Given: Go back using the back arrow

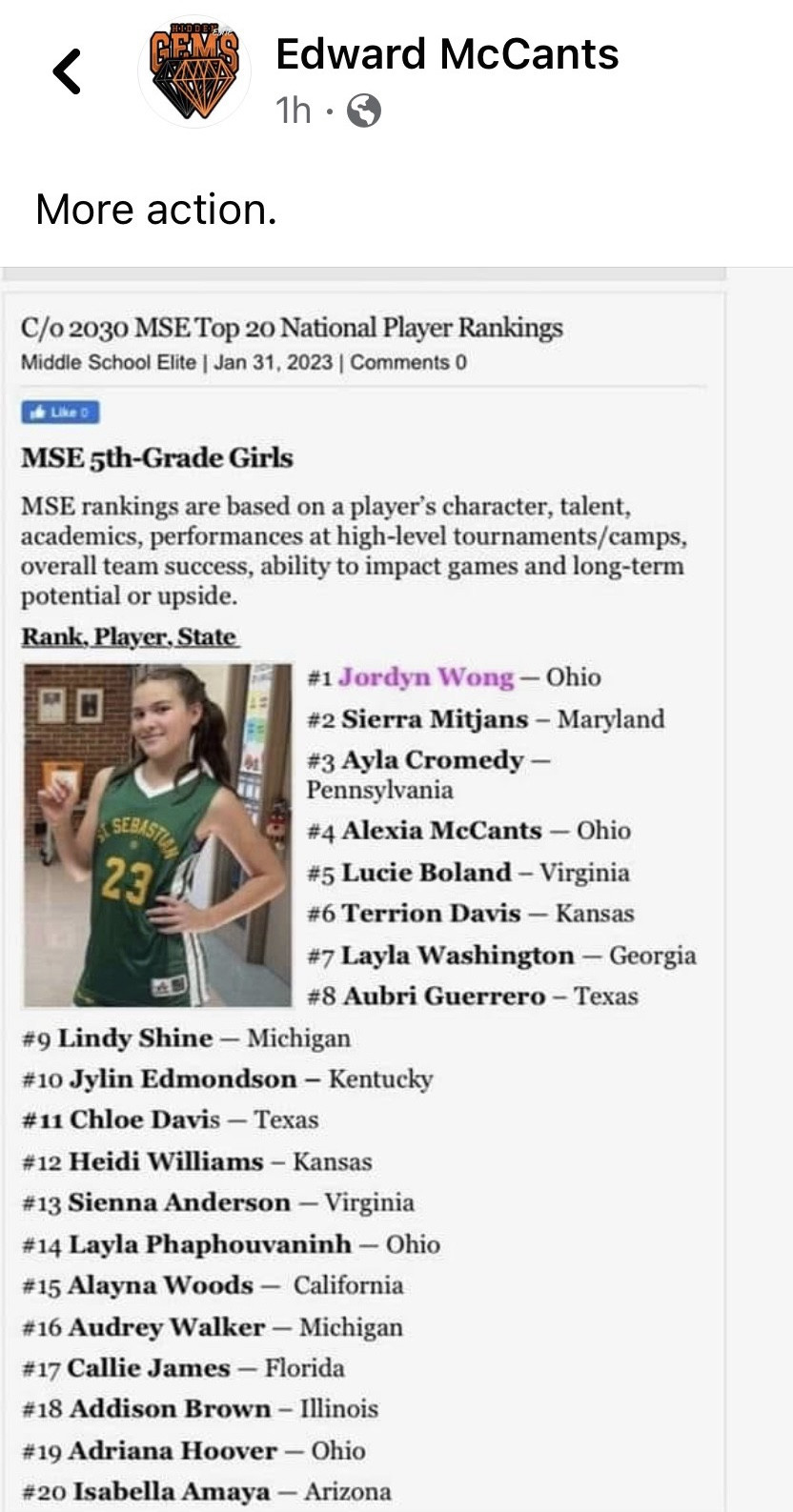Looking at the screenshot, I should (x=67, y=71).
